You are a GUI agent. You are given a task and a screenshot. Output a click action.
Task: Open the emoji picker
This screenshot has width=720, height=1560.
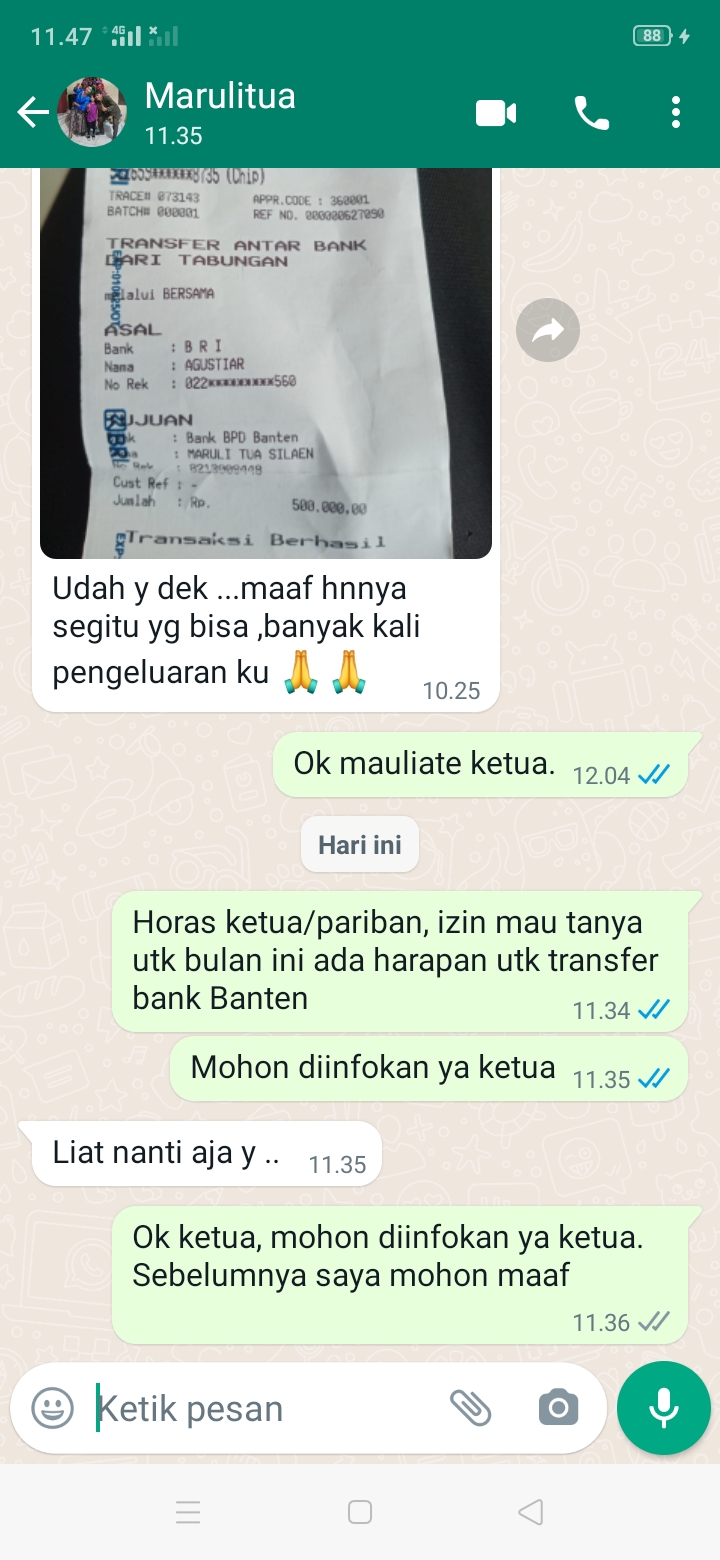53,1408
